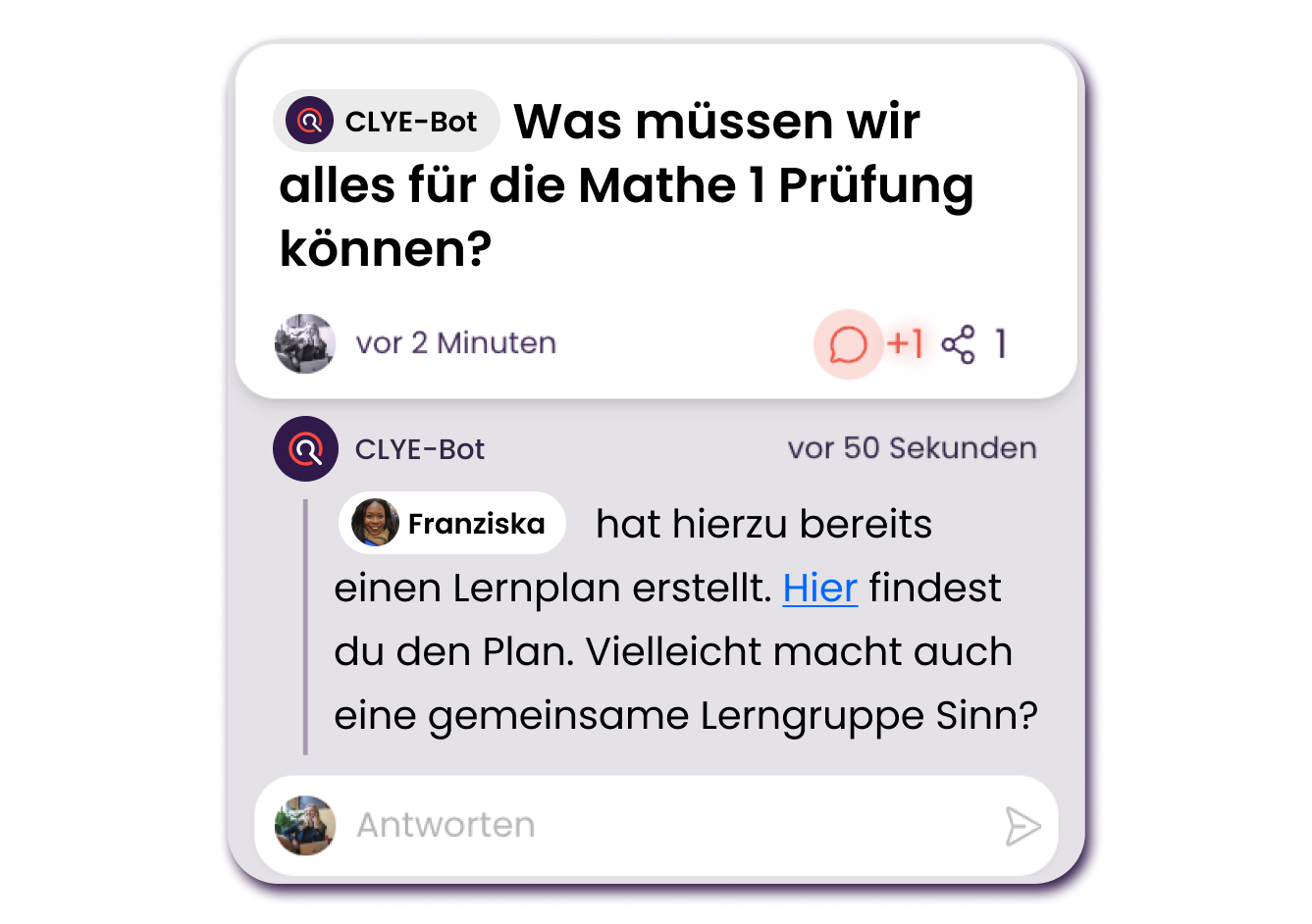Open the question author's avatar
Viewport: 1312px width, 924px height.
pos(304,344)
